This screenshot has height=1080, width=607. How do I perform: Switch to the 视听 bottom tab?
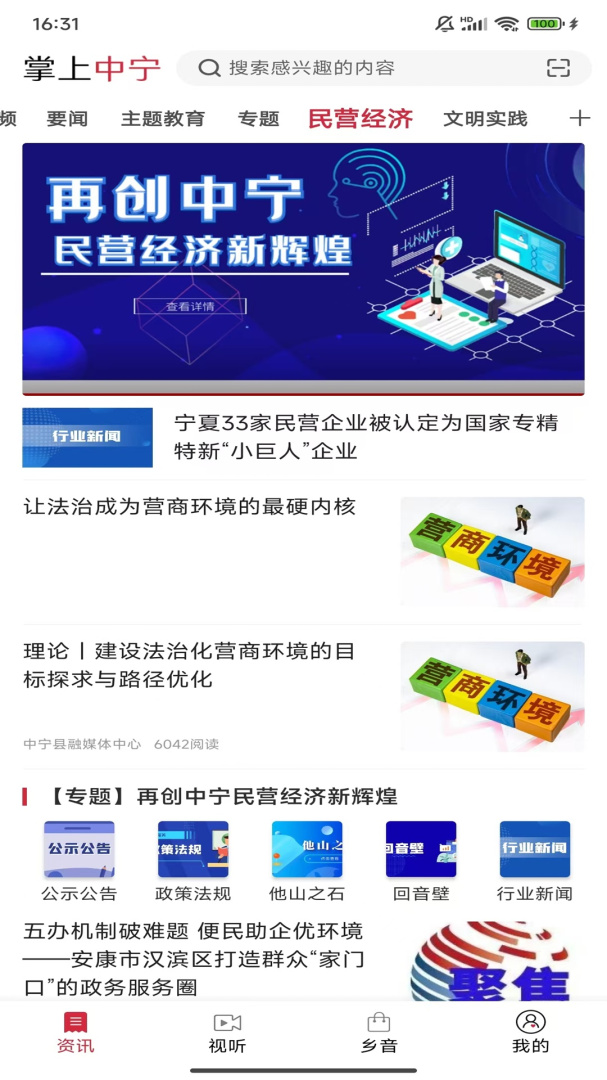click(x=227, y=1033)
